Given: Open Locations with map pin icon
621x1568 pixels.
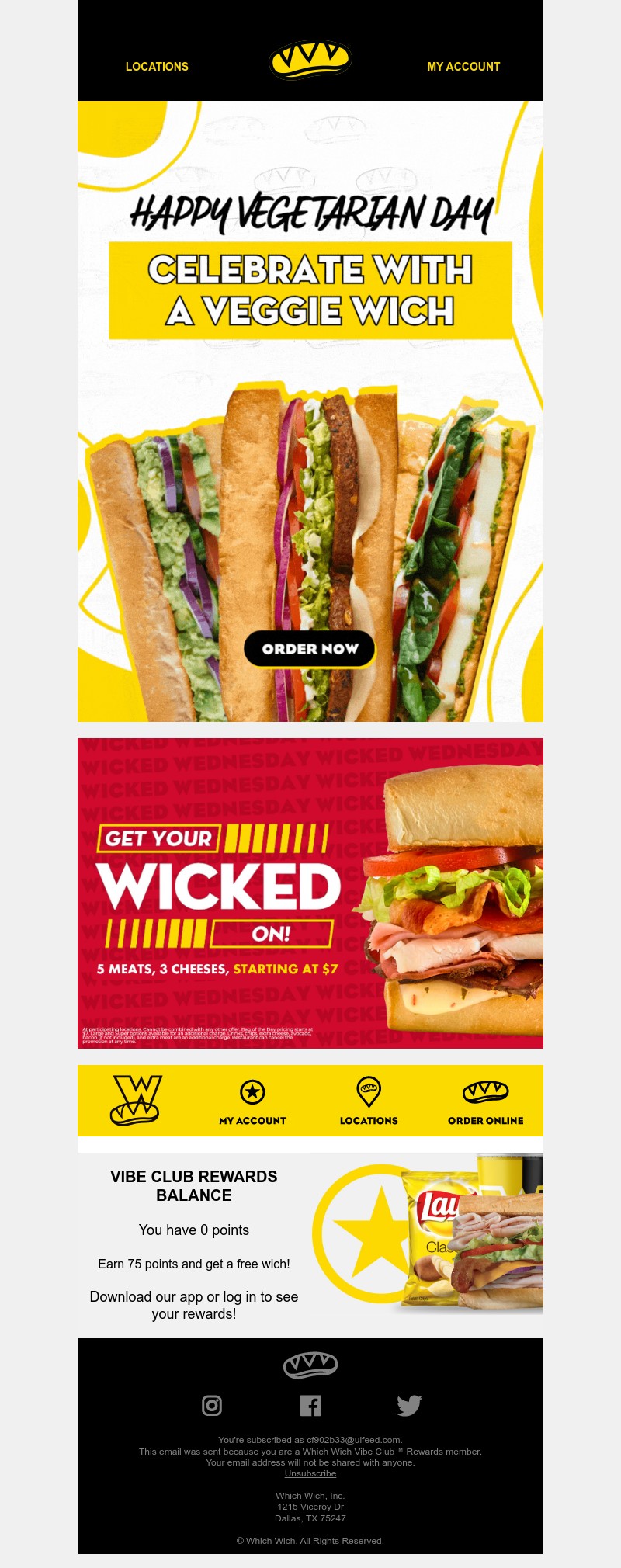Looking at the screenshot, I should [x=369, y=1101].
